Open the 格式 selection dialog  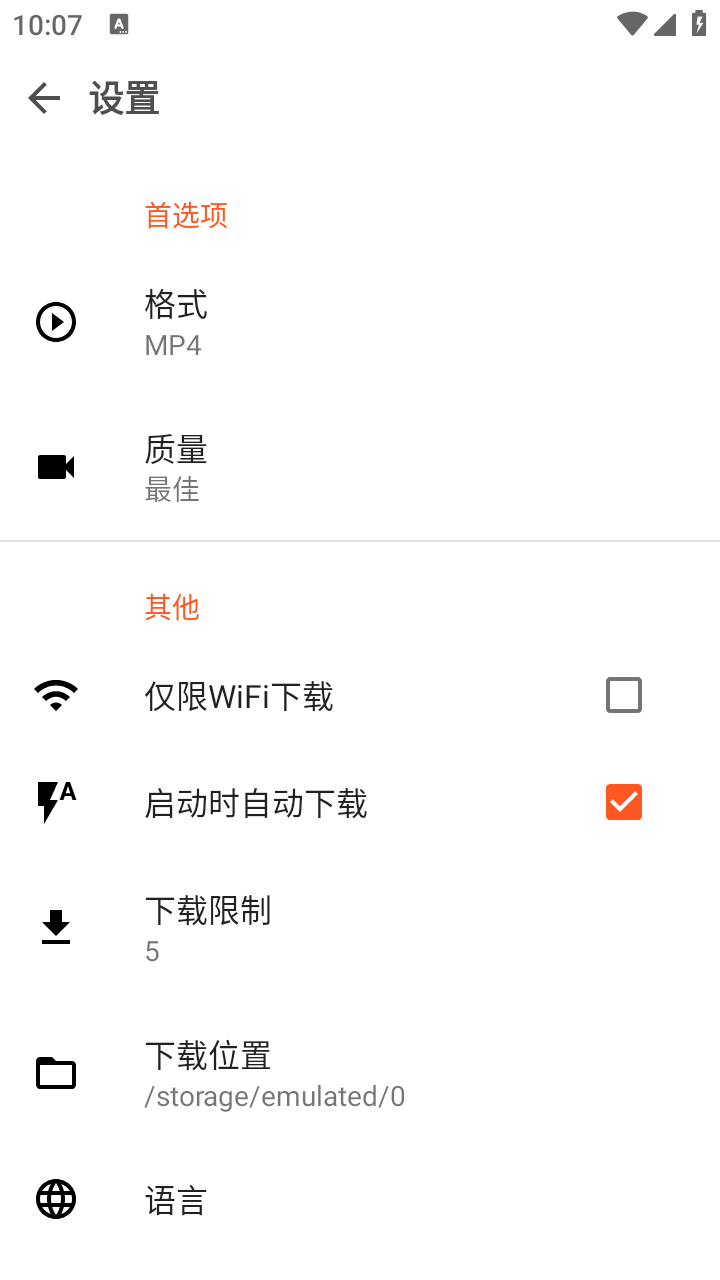coord(300,322)
